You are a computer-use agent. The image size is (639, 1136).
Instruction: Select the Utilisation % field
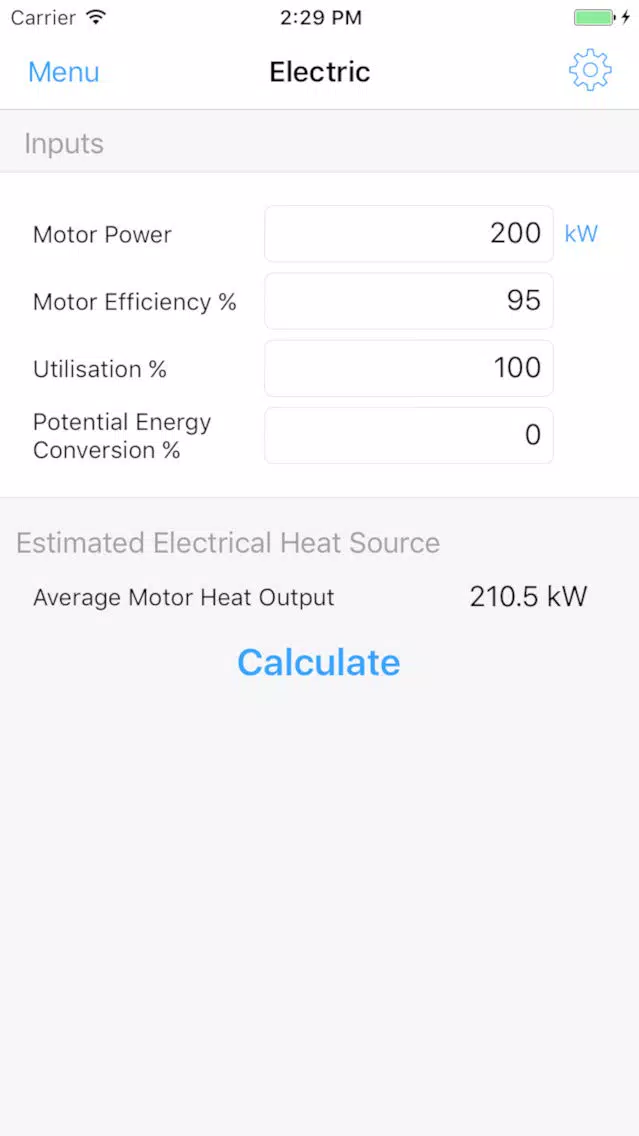(409, 368)
